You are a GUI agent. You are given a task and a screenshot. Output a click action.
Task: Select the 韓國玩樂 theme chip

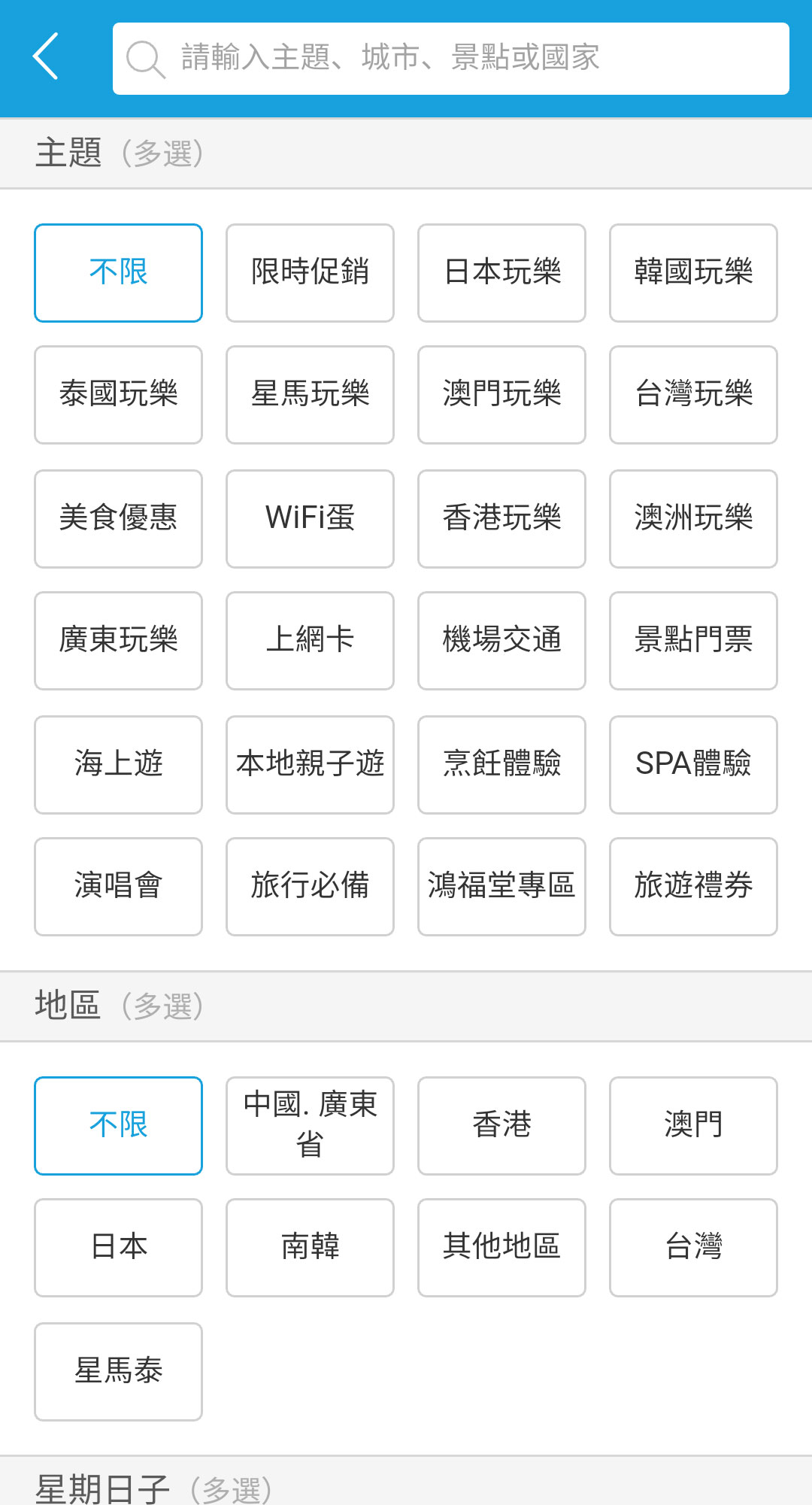coord(693,272)
